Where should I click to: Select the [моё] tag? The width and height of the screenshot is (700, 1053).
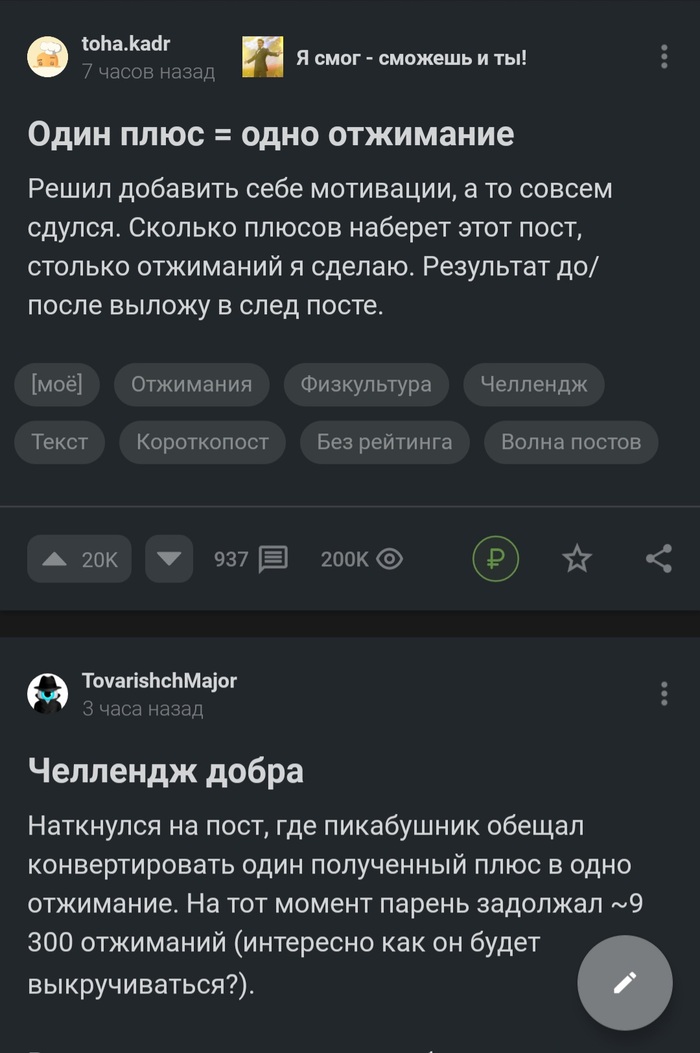coord(57,384)
